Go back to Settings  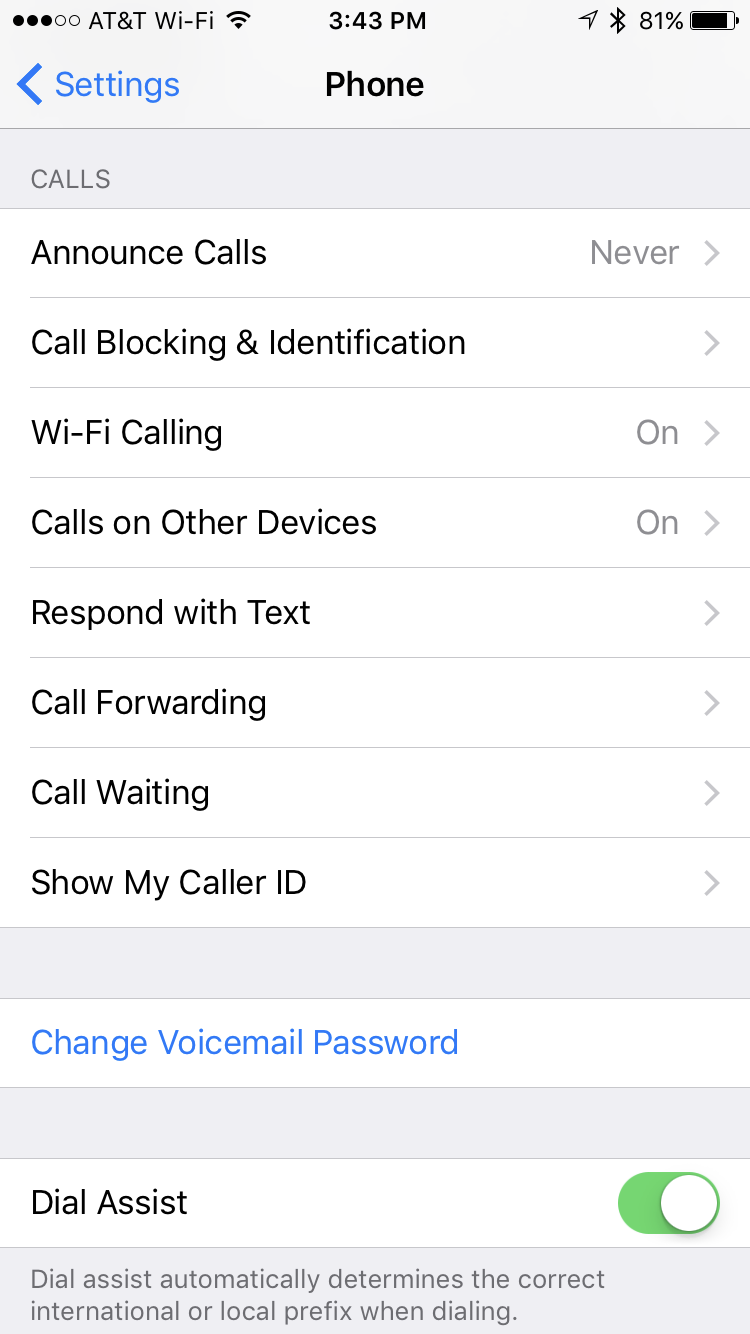tap(98, 85)
